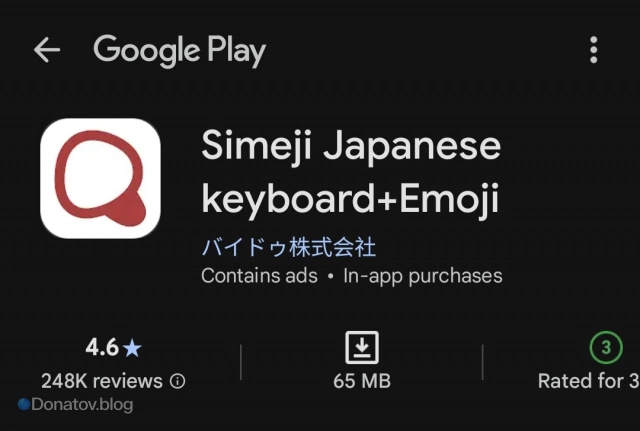Go back from the app page
The height and width of the screenshot is (431, 640).
[47, 50]
